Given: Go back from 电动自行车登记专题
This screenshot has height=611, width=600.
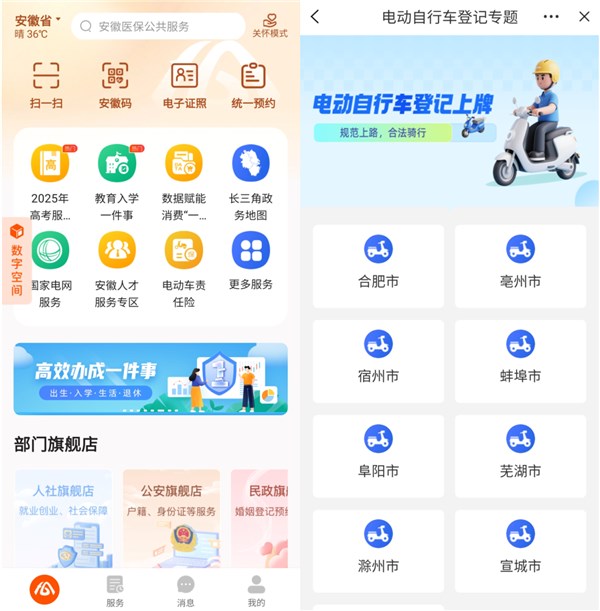Looking at the screenshot, I should (x=316, y=17).
